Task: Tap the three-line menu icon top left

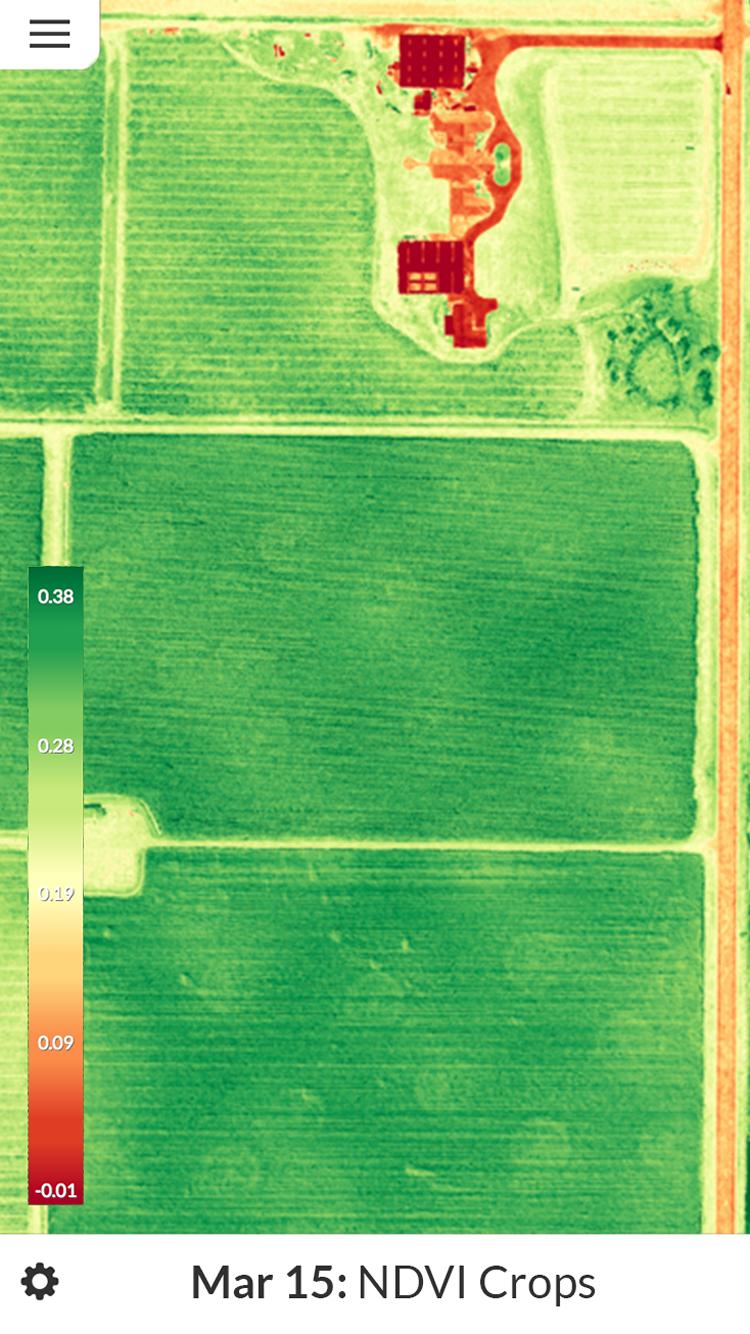Action: 50,33
